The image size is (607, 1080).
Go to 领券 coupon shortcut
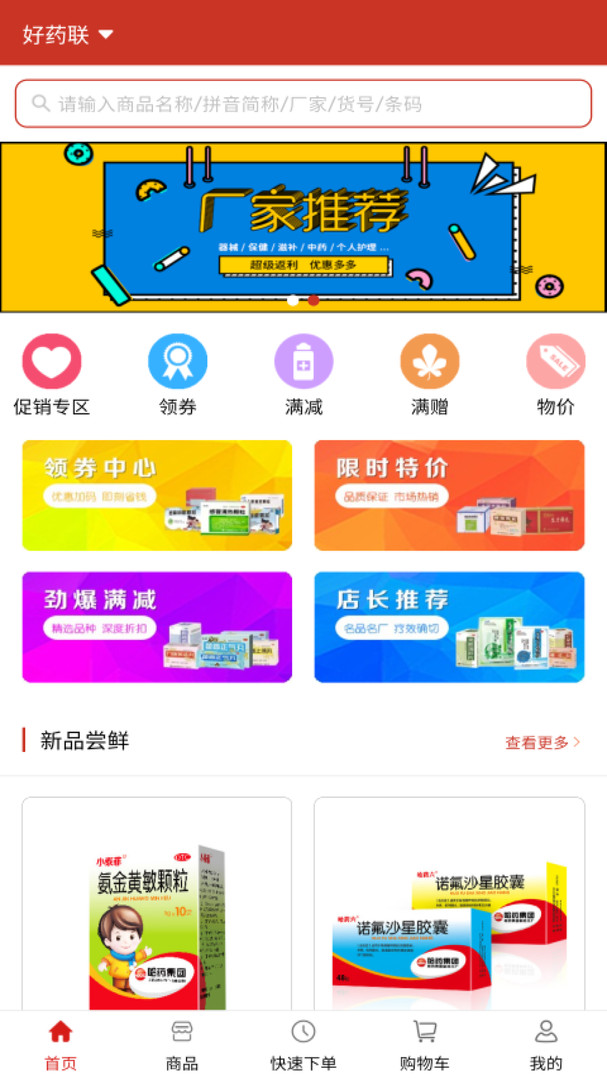click(x=178, y=375)
